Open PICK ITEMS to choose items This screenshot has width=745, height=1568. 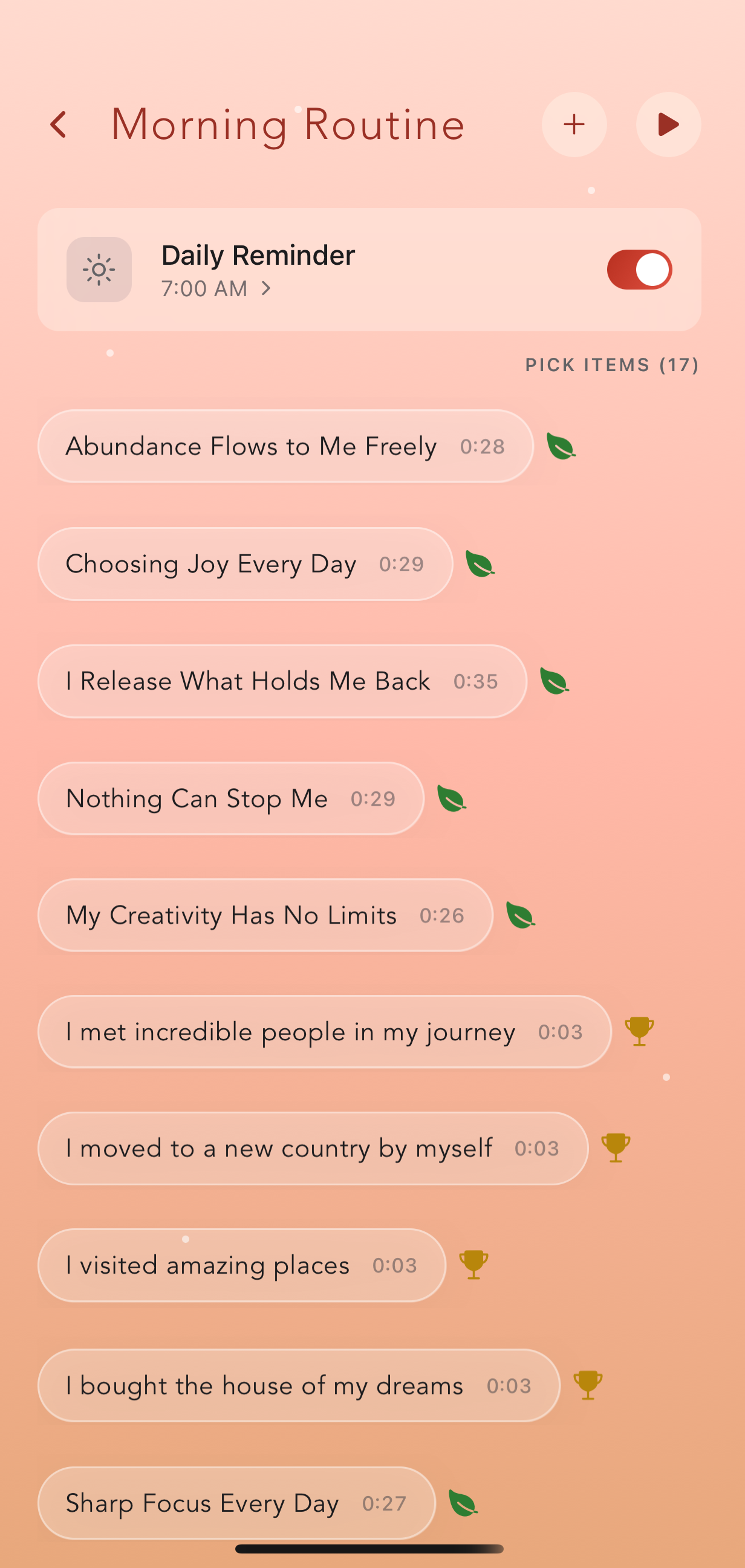[611, 364]
